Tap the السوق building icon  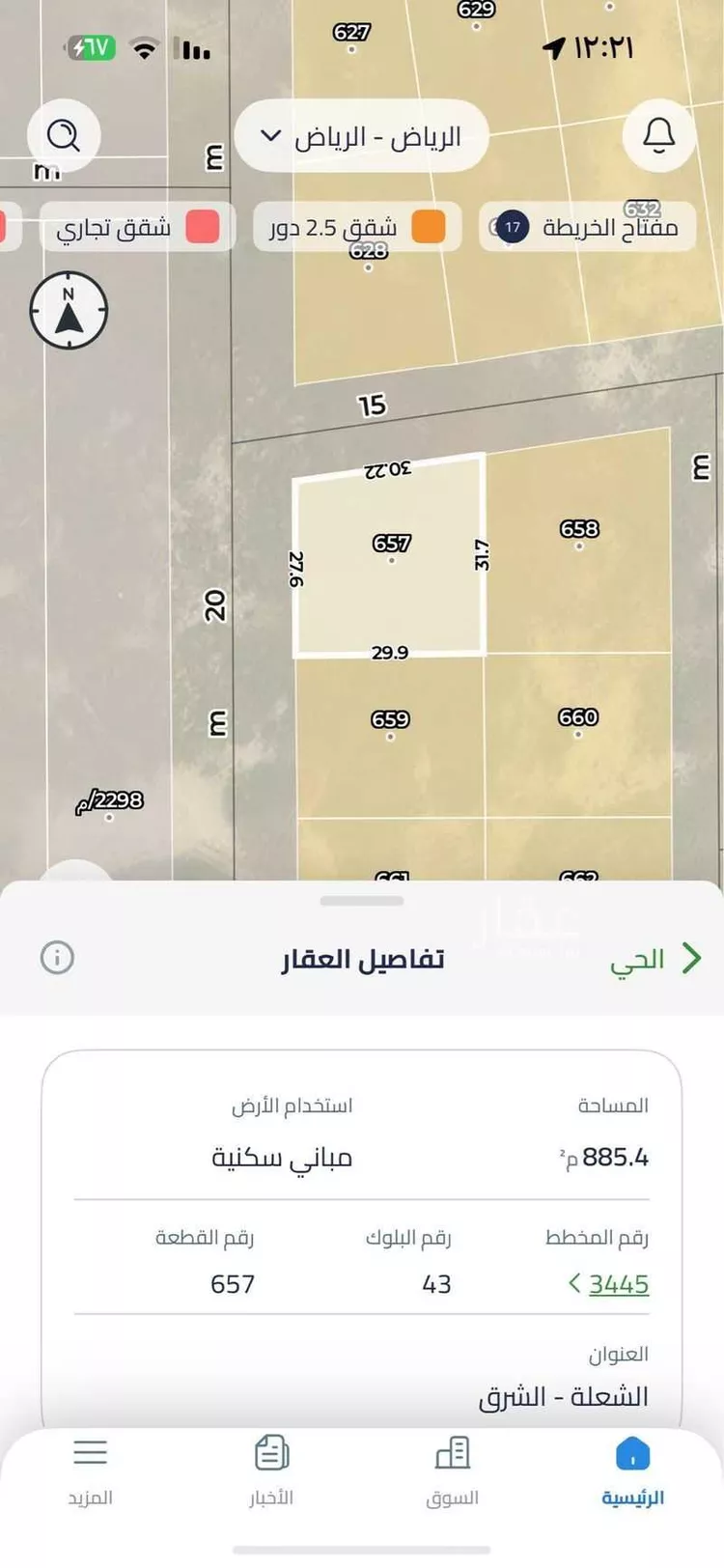pos(453,1449)
